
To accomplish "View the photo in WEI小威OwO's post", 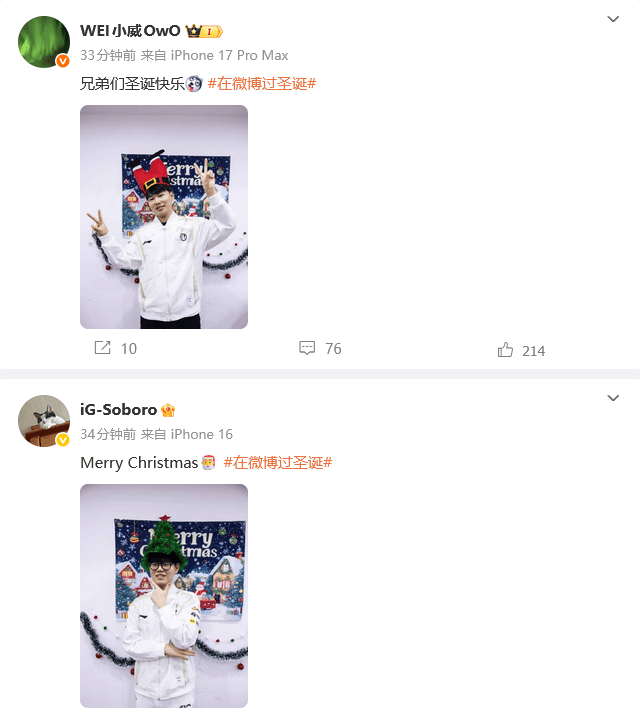I will 164,217.
